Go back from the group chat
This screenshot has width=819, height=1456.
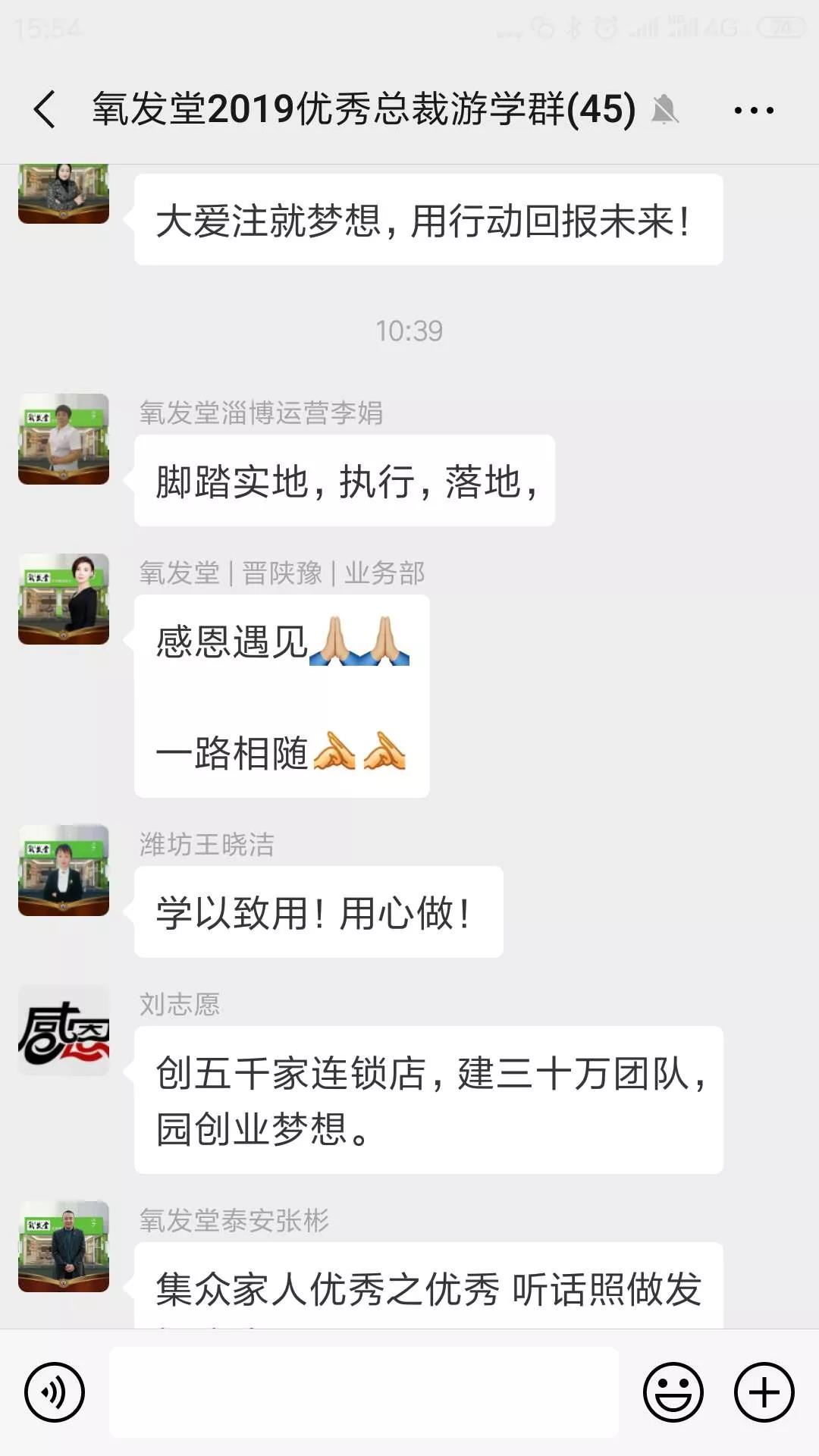45,110
